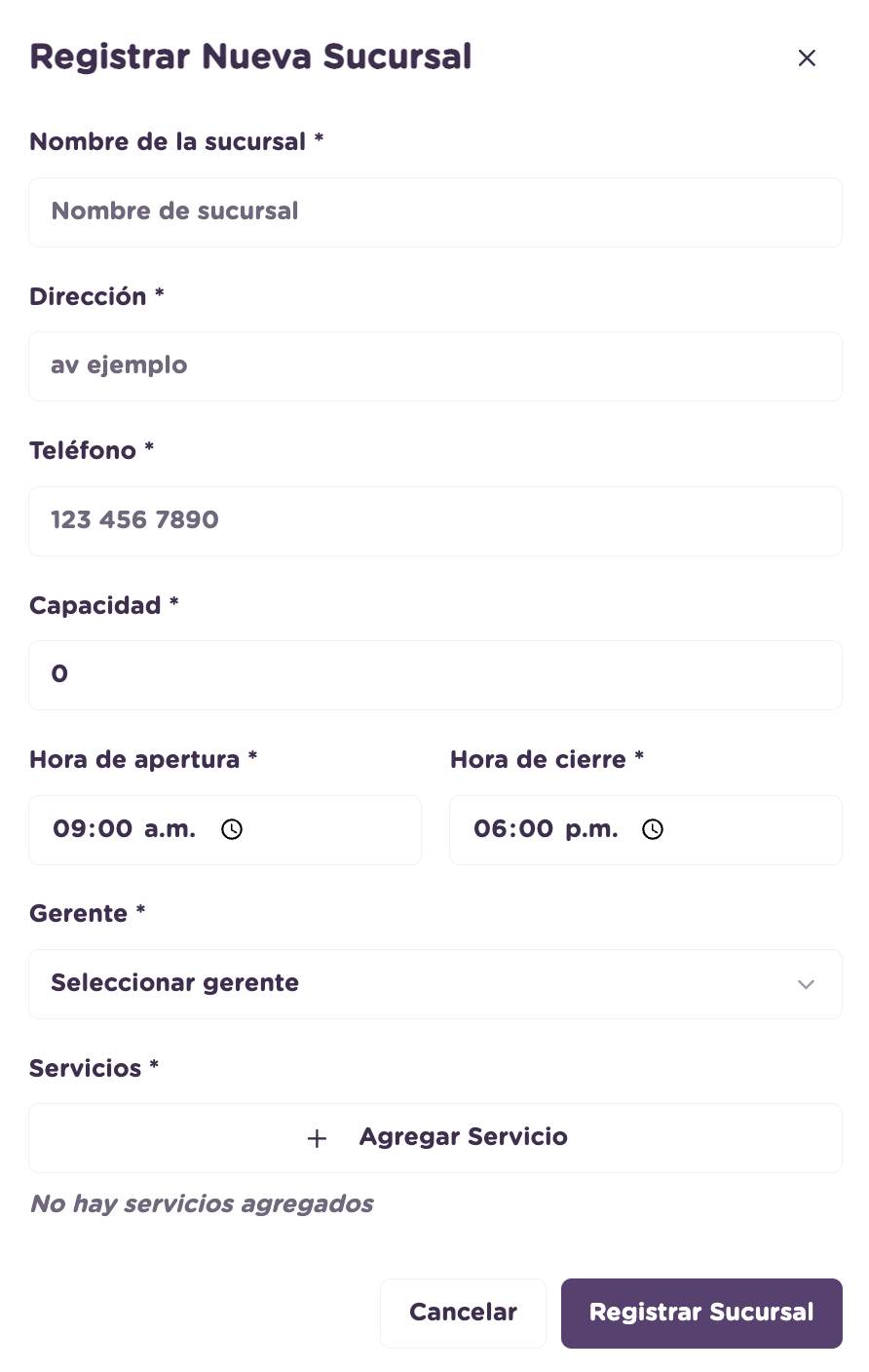Open the closing time field
Image resolution: width=869 pixels, height=1372 pixels.
tap(585, 829)
